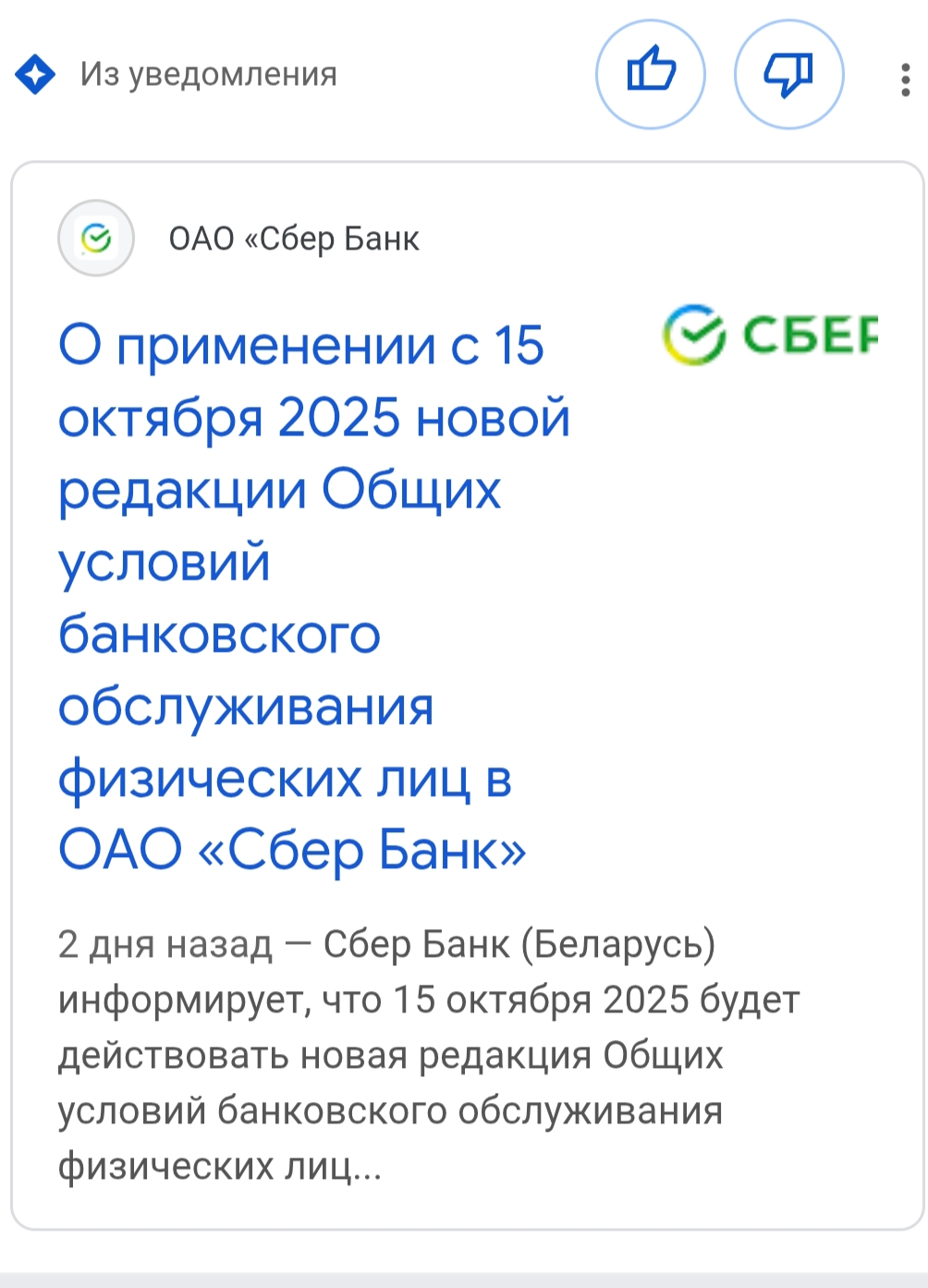Tap the ОАО «Сбер Банк source row
Viewport: 928px width, 1288px height.
pyautogui.click(x=293, y=239)
